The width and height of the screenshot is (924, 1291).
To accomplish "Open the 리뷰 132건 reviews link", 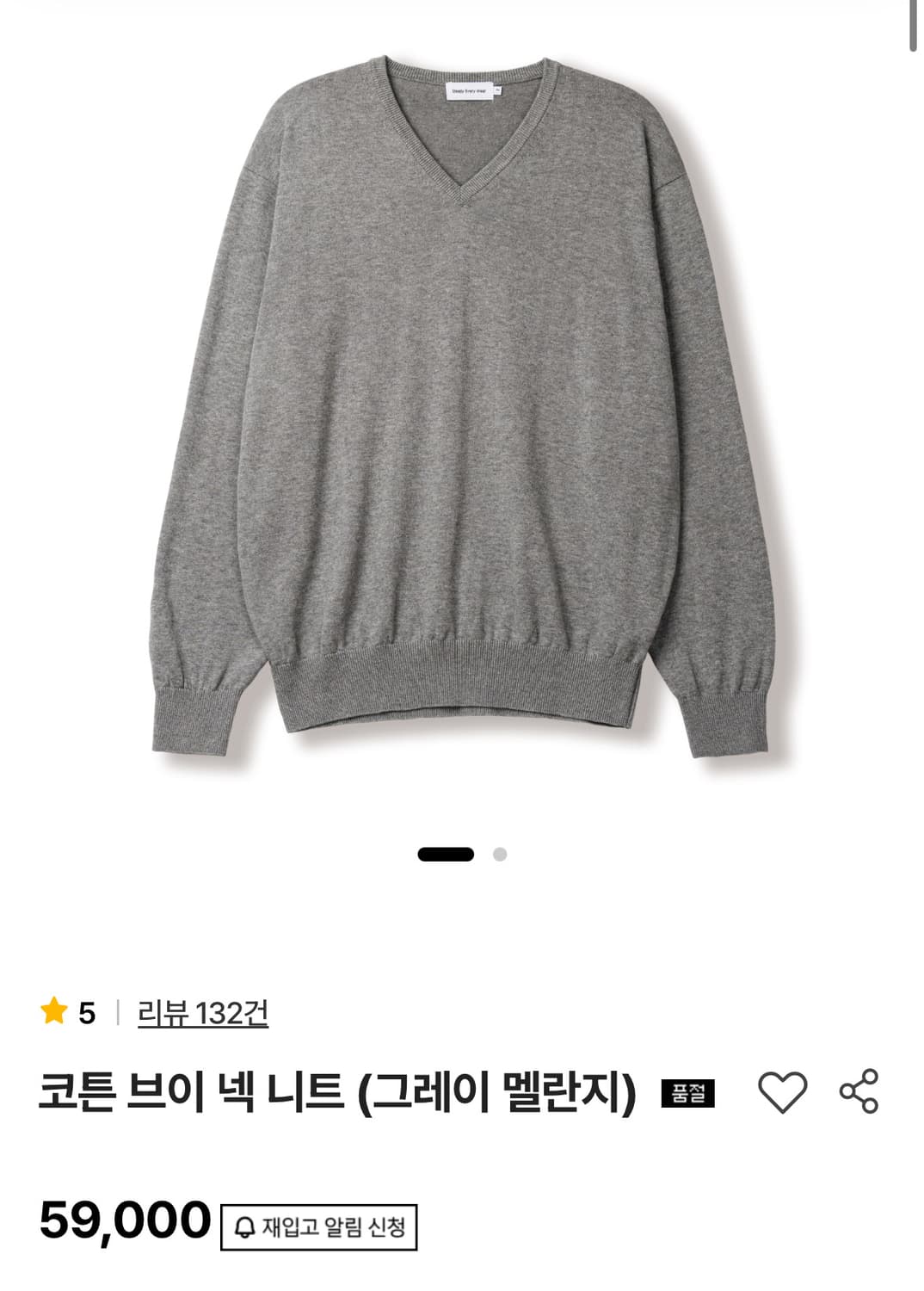I will [x=202, y=1014].
